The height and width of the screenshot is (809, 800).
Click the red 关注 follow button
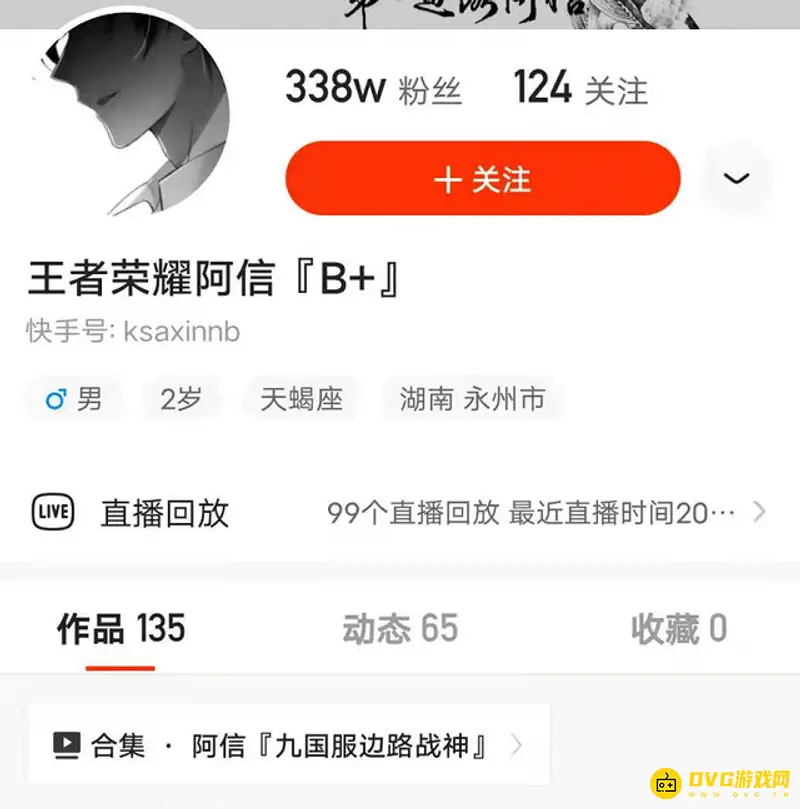tap(483, 178)
